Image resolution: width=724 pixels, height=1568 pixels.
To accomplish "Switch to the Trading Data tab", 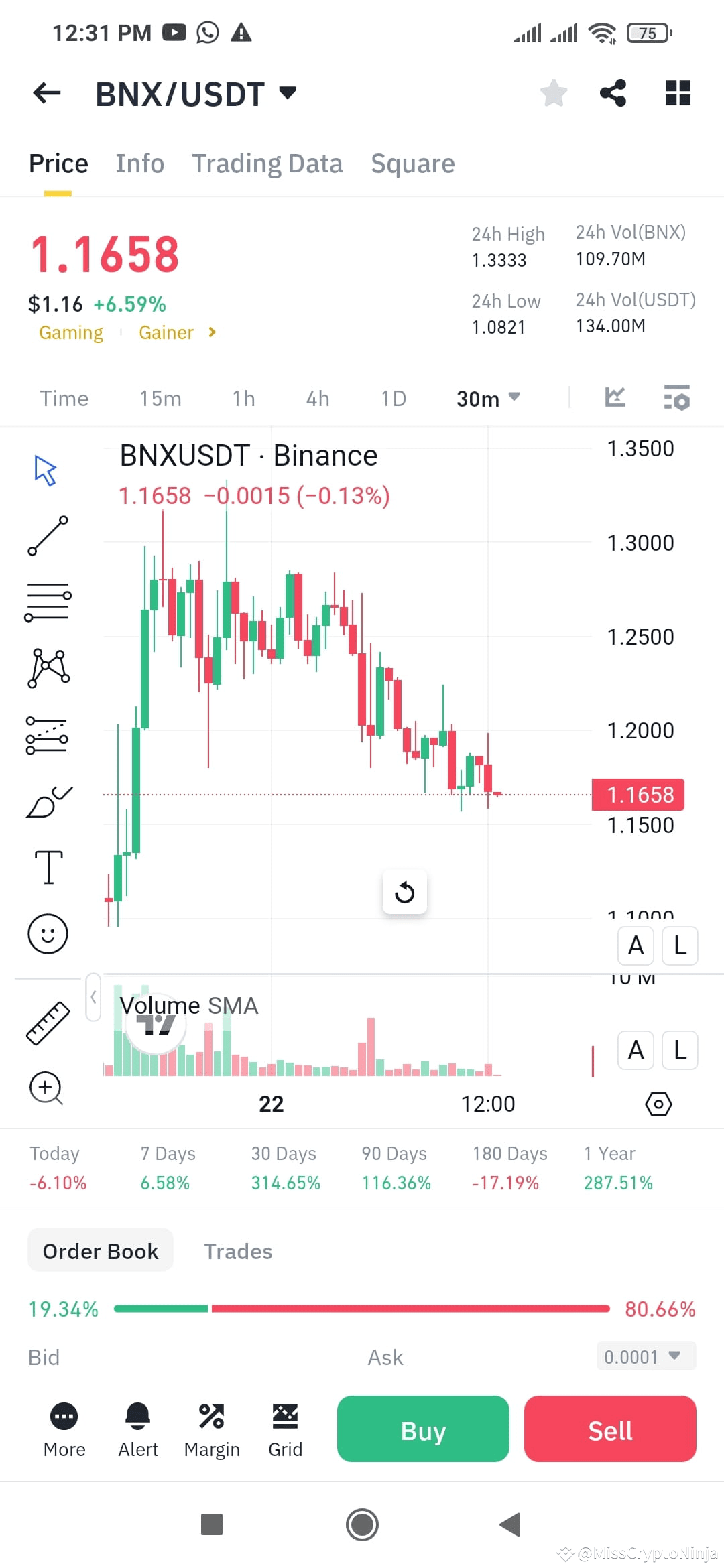I will (267, 163).
